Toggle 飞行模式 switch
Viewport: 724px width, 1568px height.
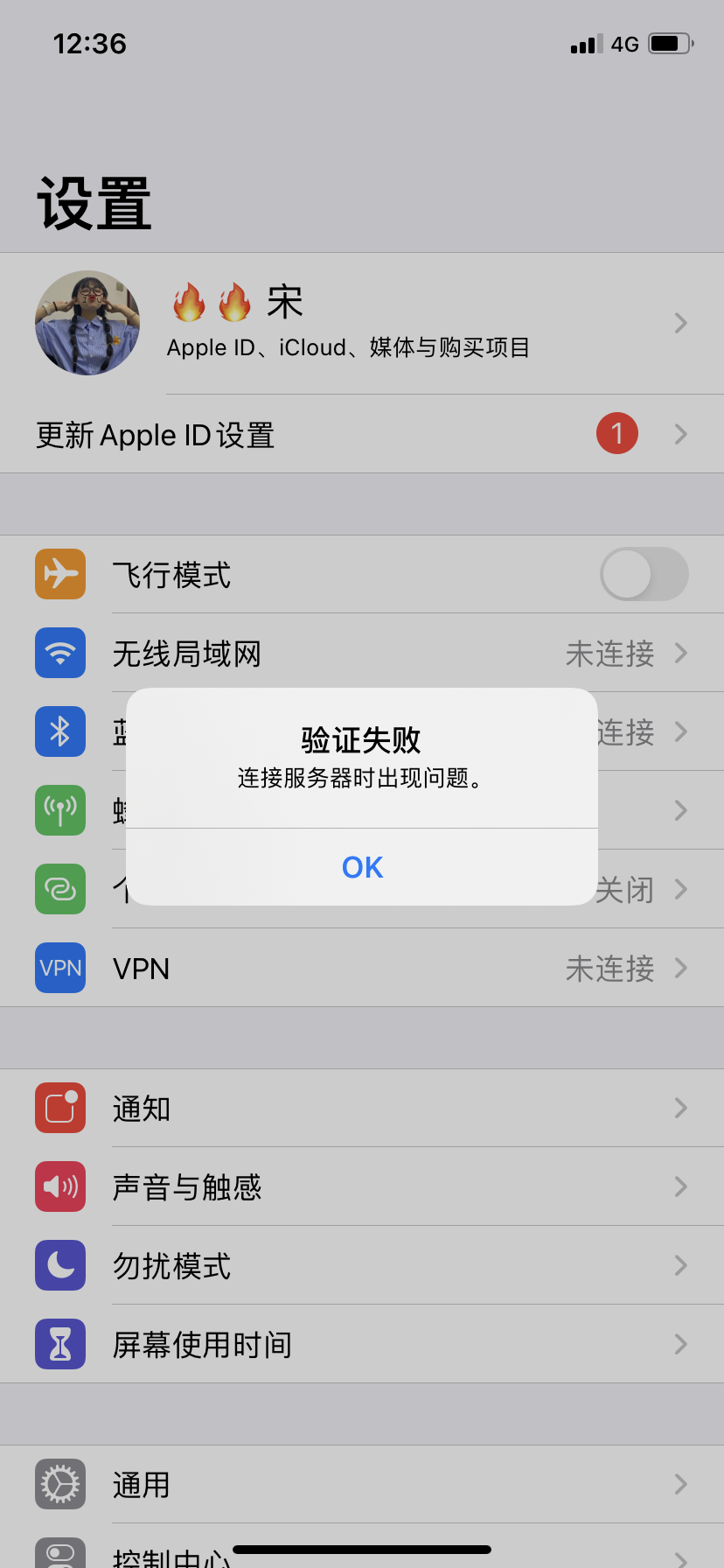click(x=644, y=574)
